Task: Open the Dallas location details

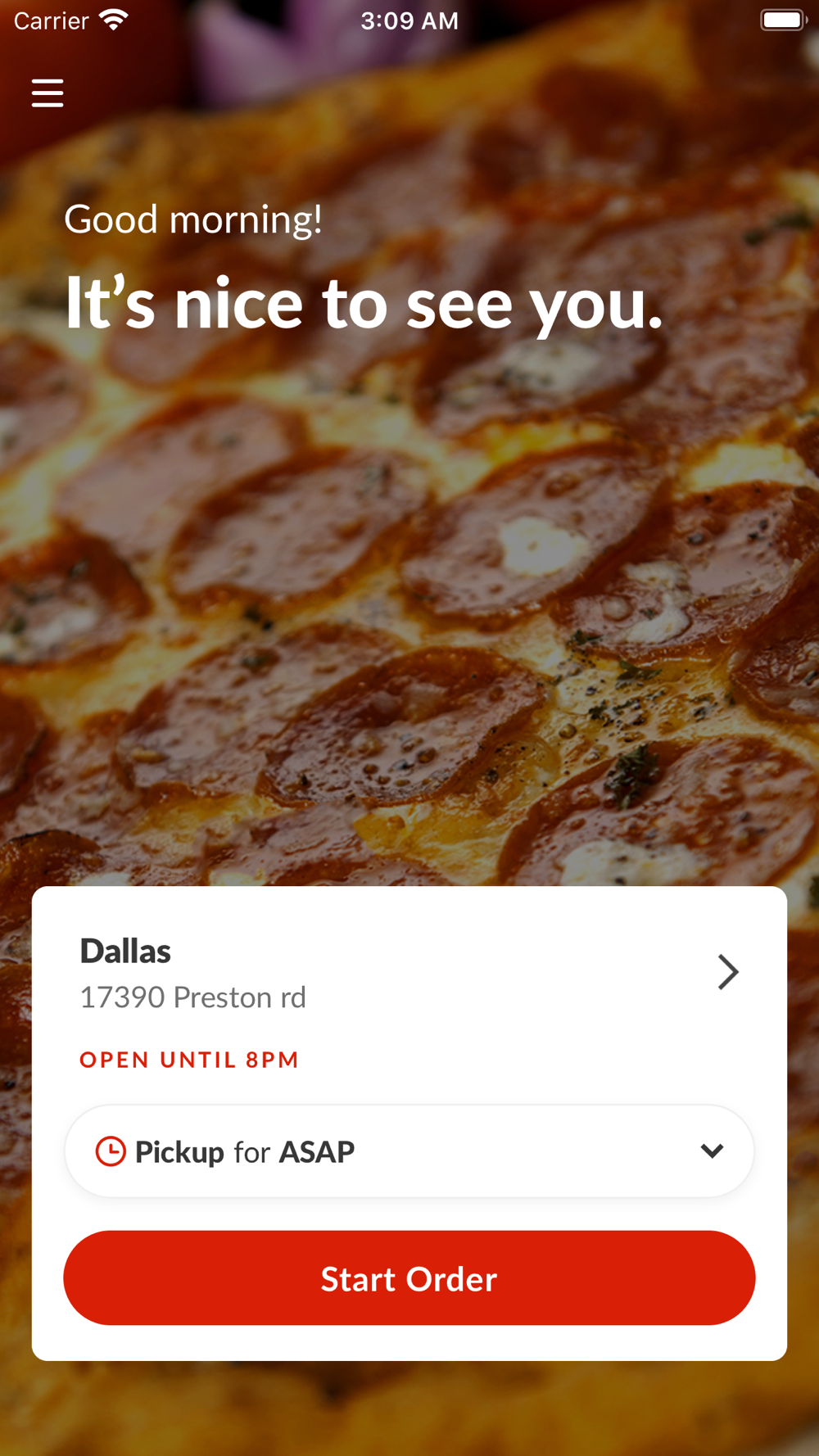Action: pos(726,972)
